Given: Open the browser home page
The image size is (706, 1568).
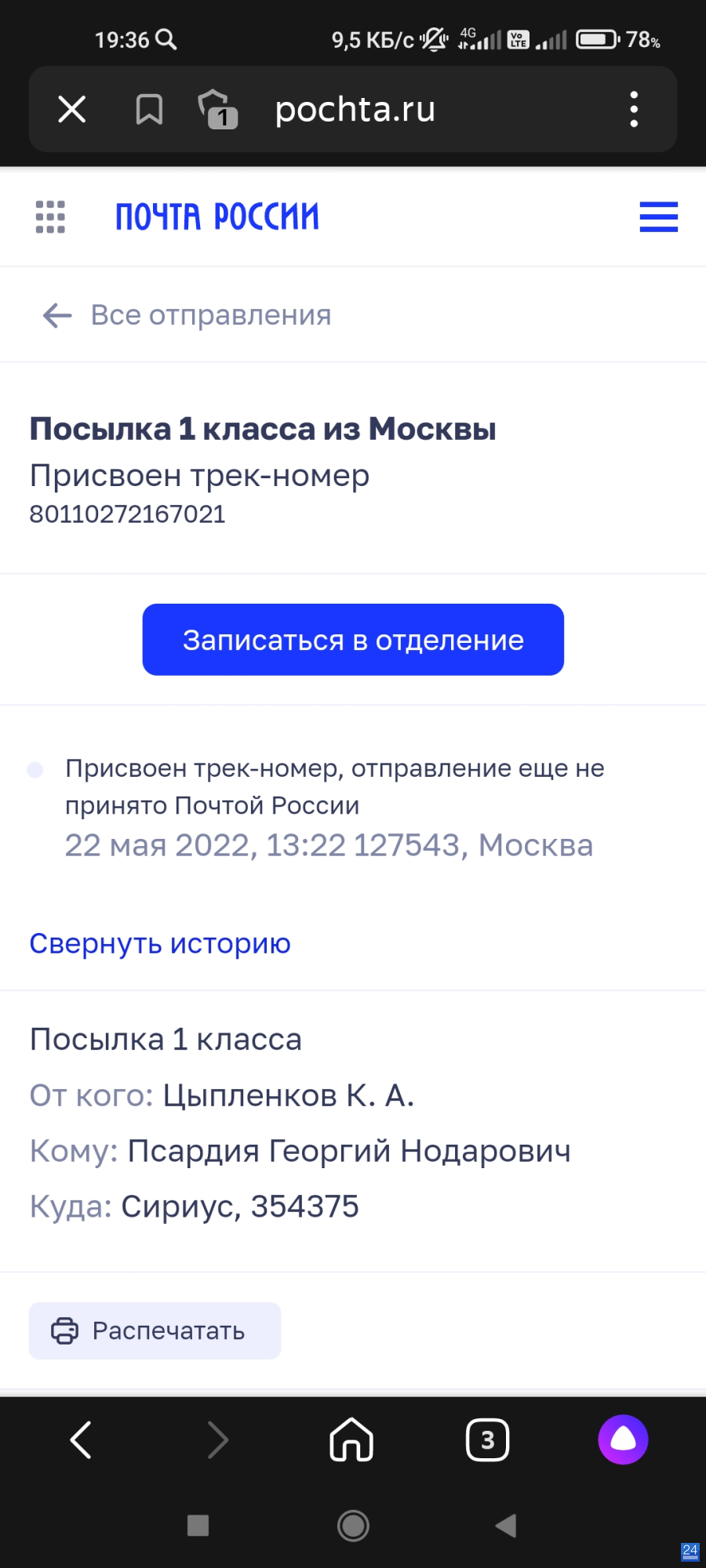Looking at the screenshot, I should 351,1440.
